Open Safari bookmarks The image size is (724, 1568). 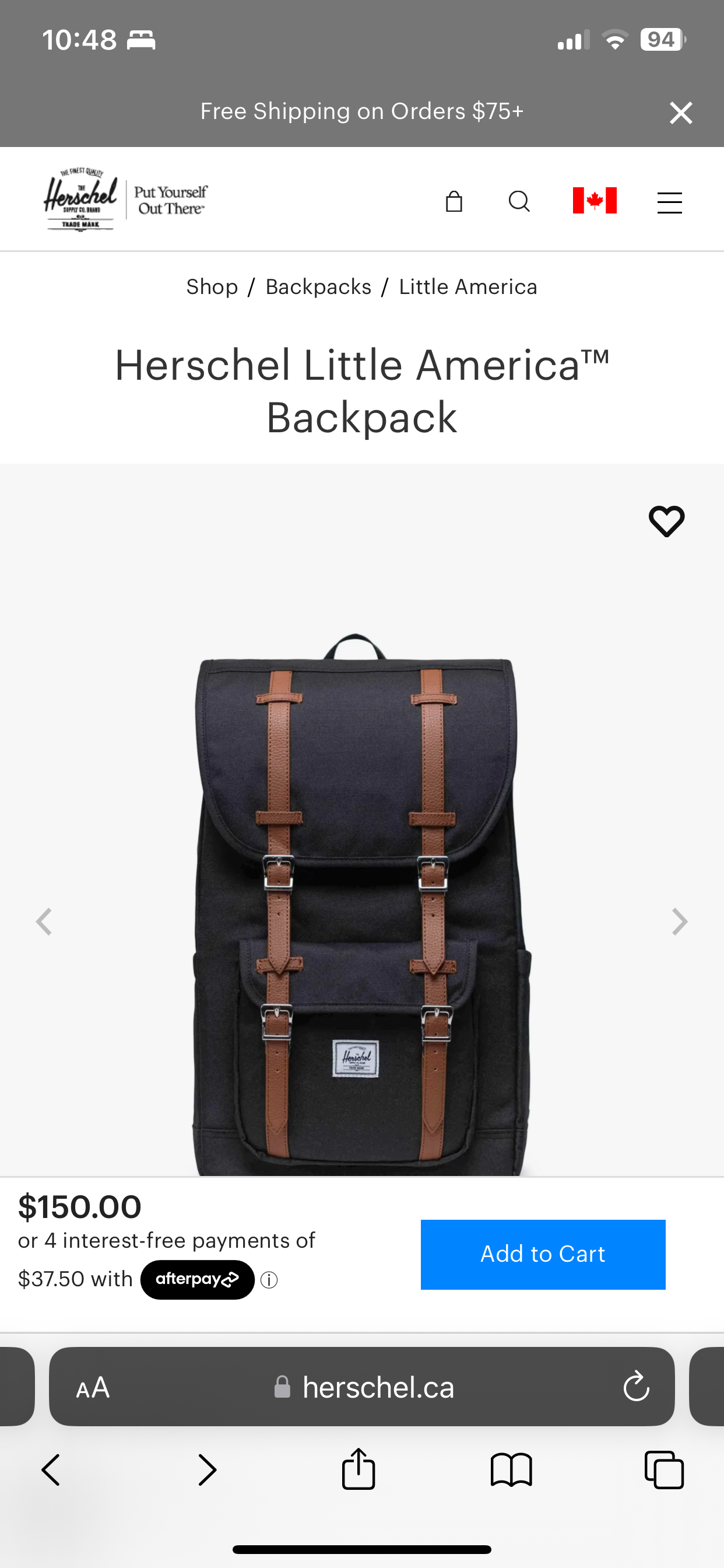[x=511, y=1470]
